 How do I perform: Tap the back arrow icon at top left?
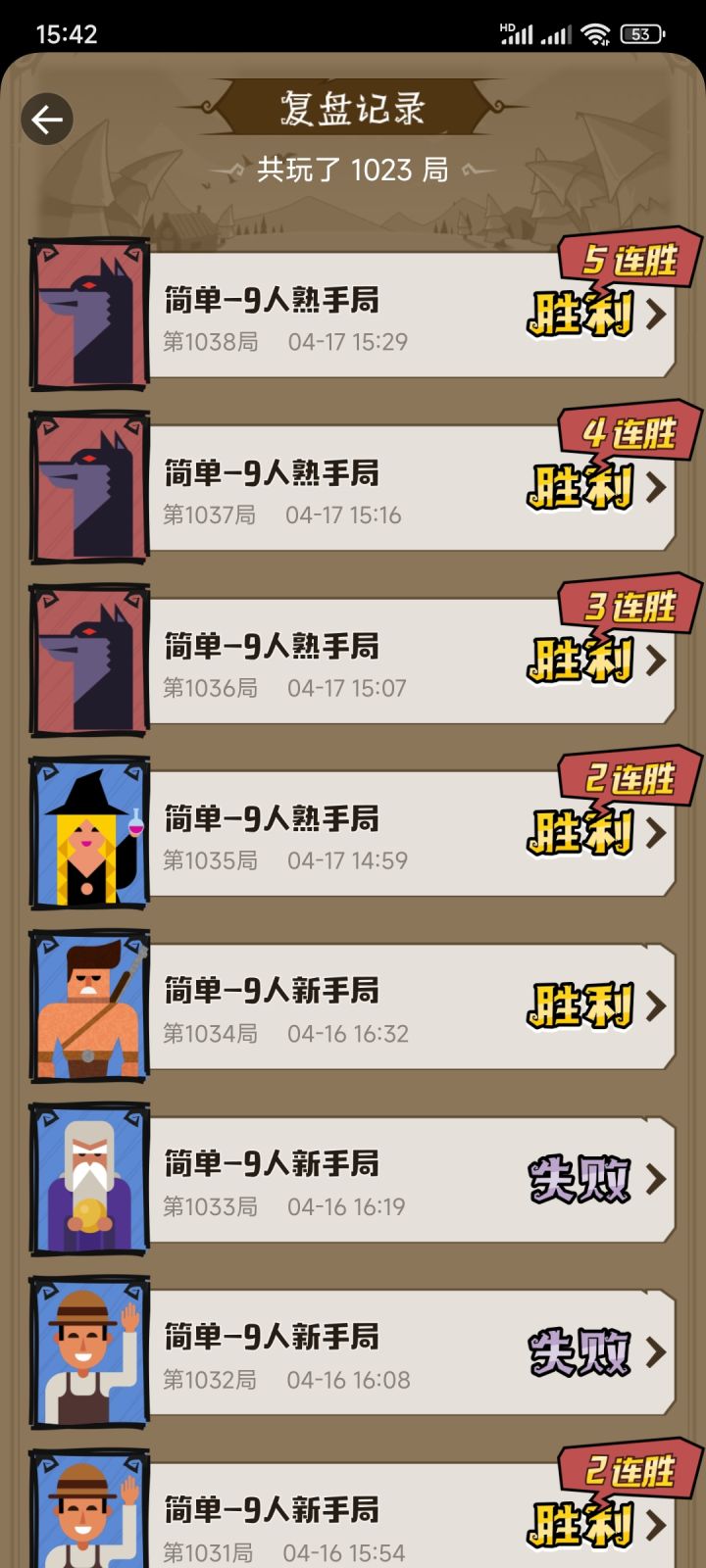tap(44, 119)
